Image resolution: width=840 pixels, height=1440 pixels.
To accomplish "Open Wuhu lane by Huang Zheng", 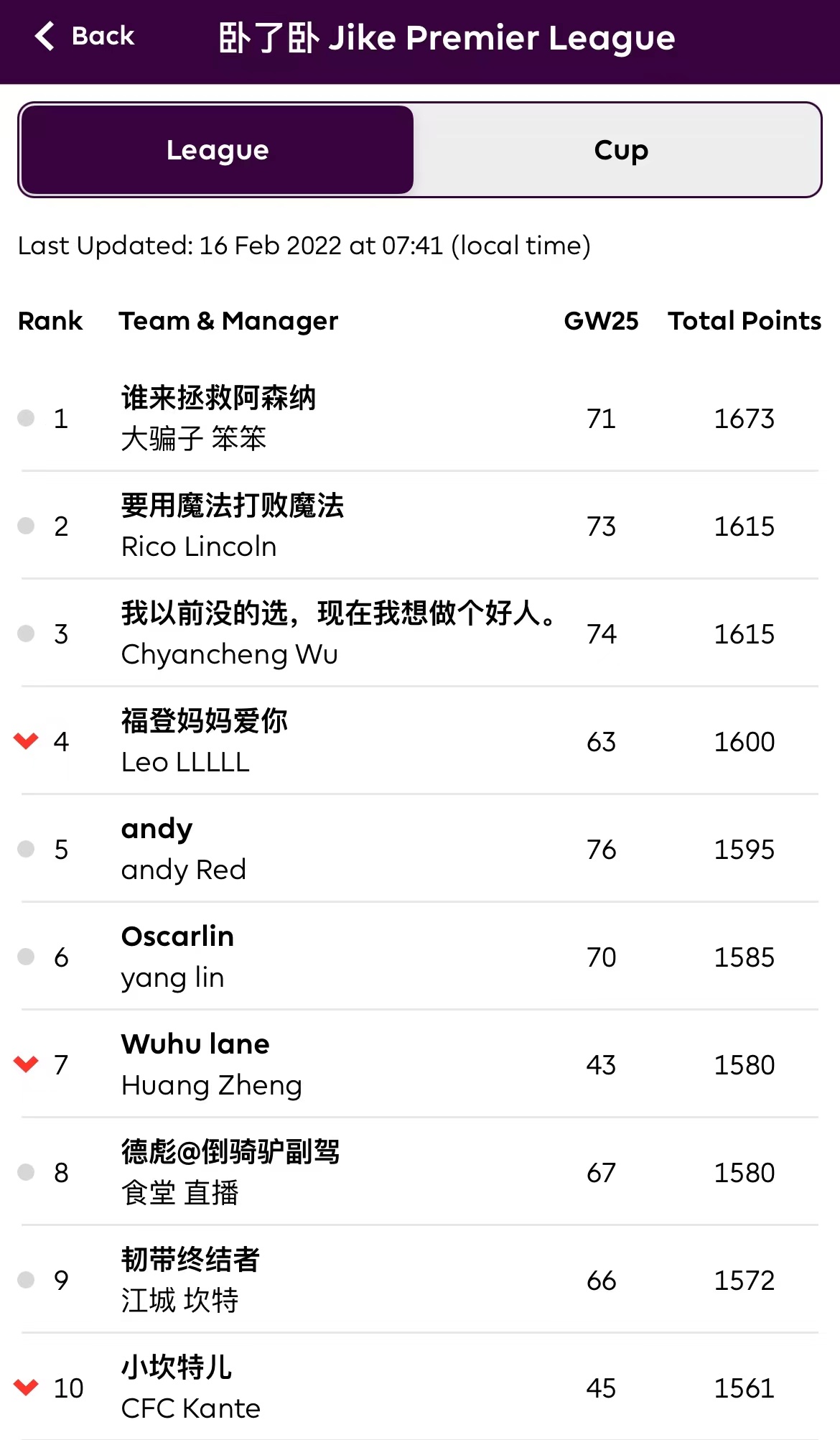I will [195, 1064].
